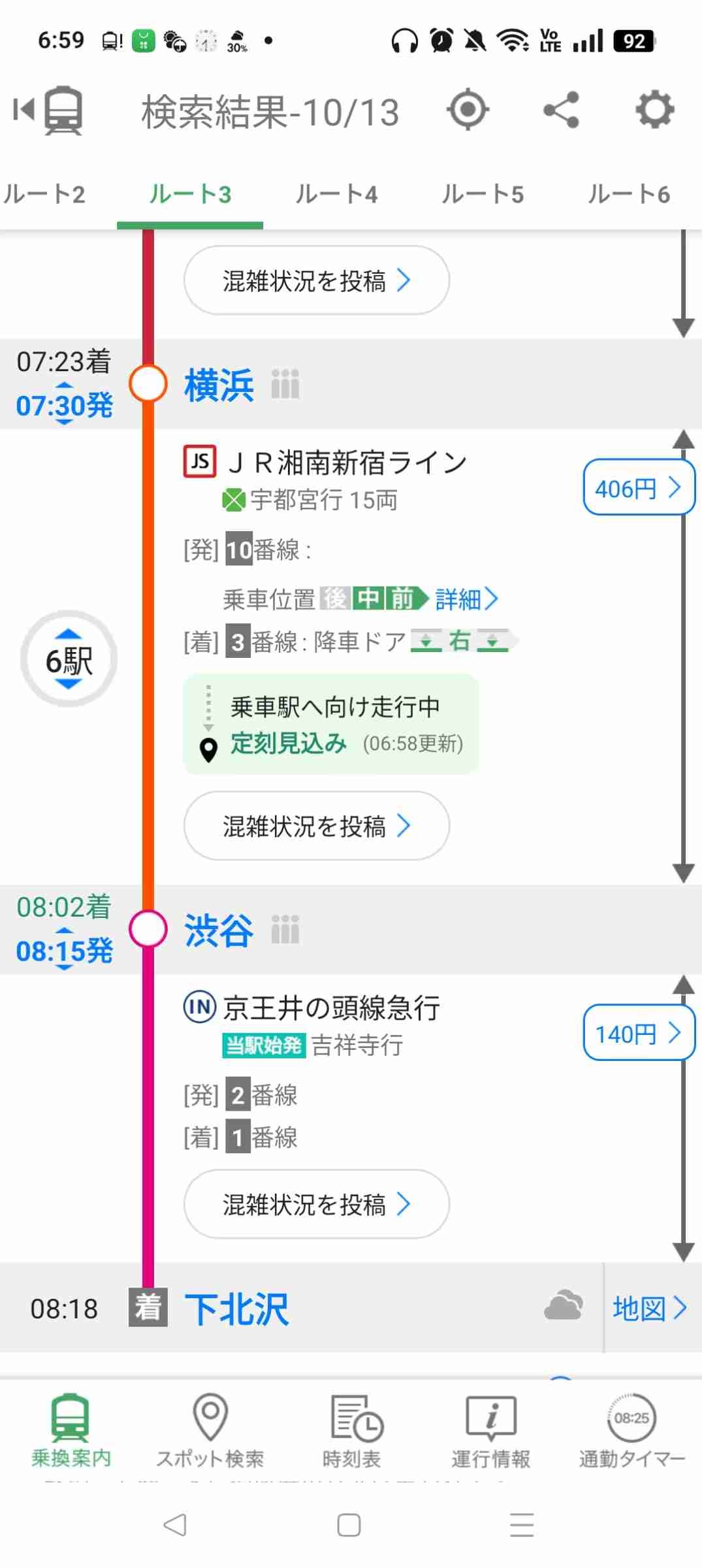Share this route result
Screen dimensions: 702x1568
(x=561, y=110)
